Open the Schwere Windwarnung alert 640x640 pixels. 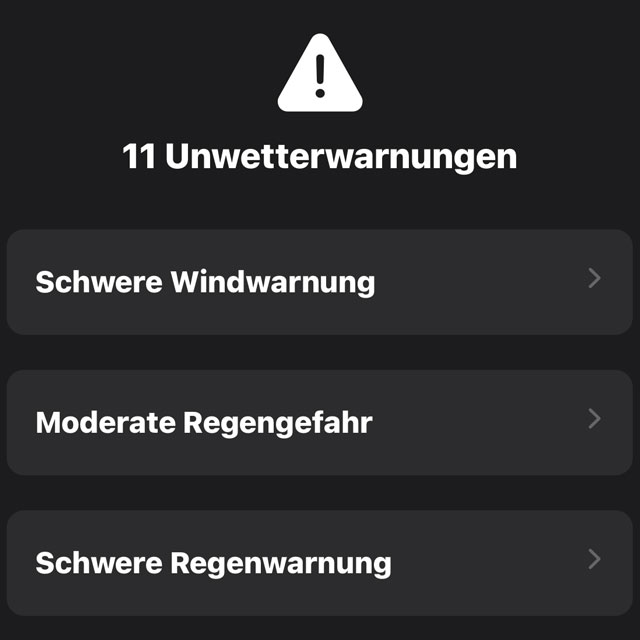[319, 281]
